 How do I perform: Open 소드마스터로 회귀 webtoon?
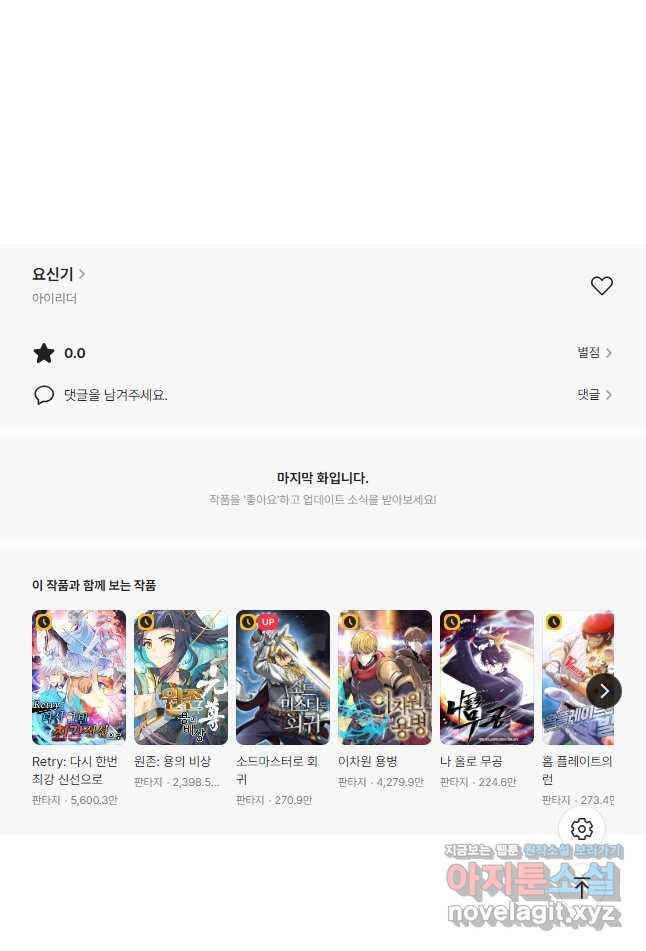coord(283,678)
